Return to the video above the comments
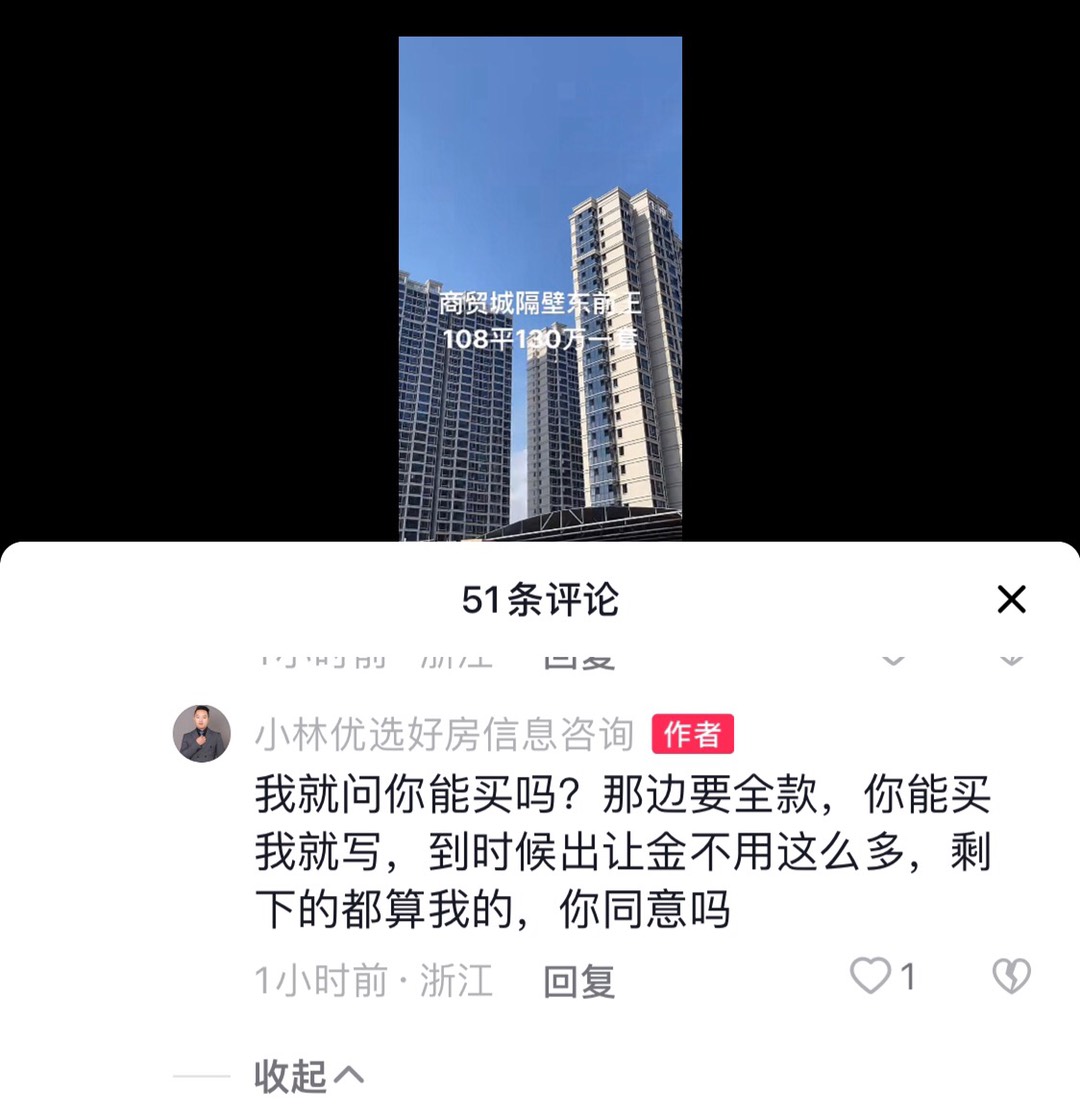The height and width of the screenshot is (1116, 1080). click(540, 288)
